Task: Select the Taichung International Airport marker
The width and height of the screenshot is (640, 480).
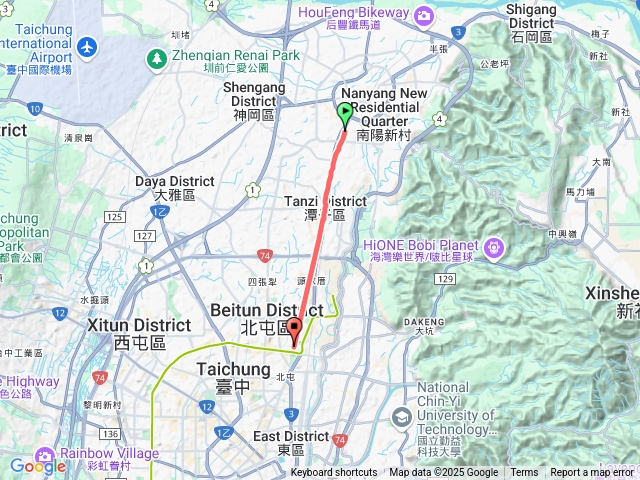Action: (87, 46)
